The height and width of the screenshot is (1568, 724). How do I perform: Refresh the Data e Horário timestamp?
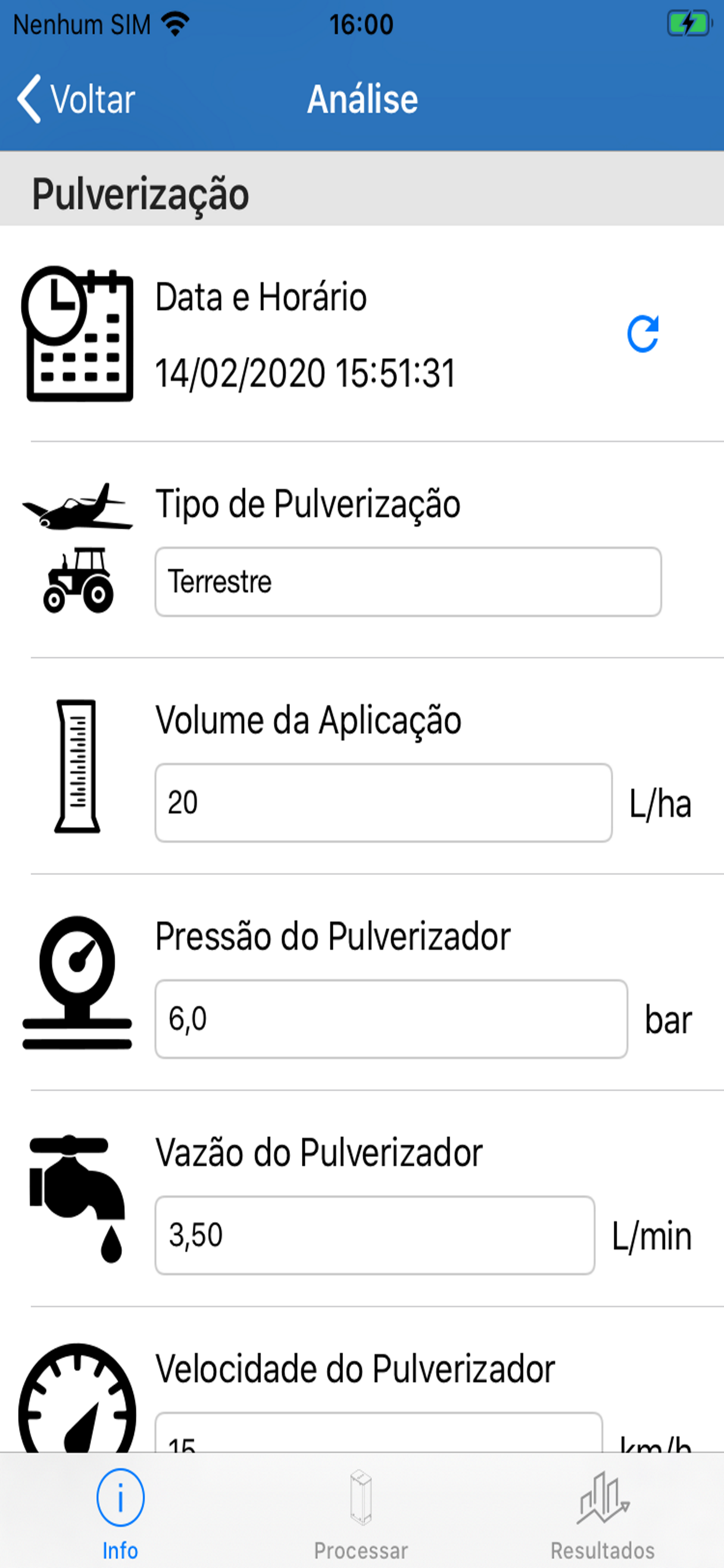point(643,334)
